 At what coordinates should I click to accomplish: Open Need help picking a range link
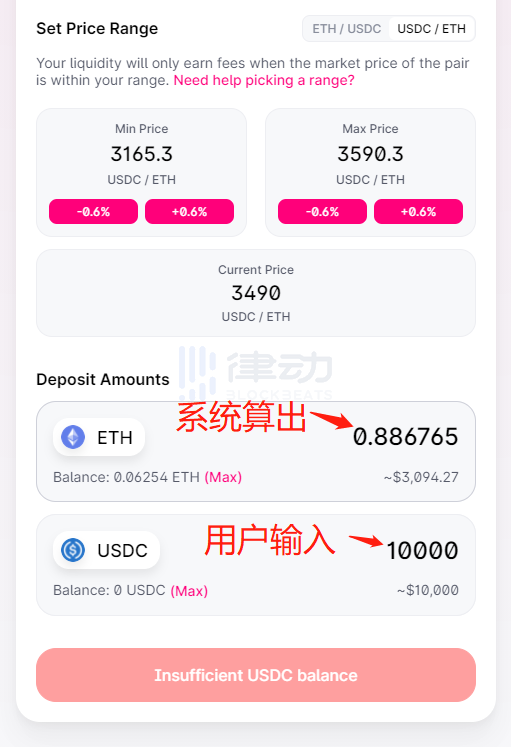point(264,81)
